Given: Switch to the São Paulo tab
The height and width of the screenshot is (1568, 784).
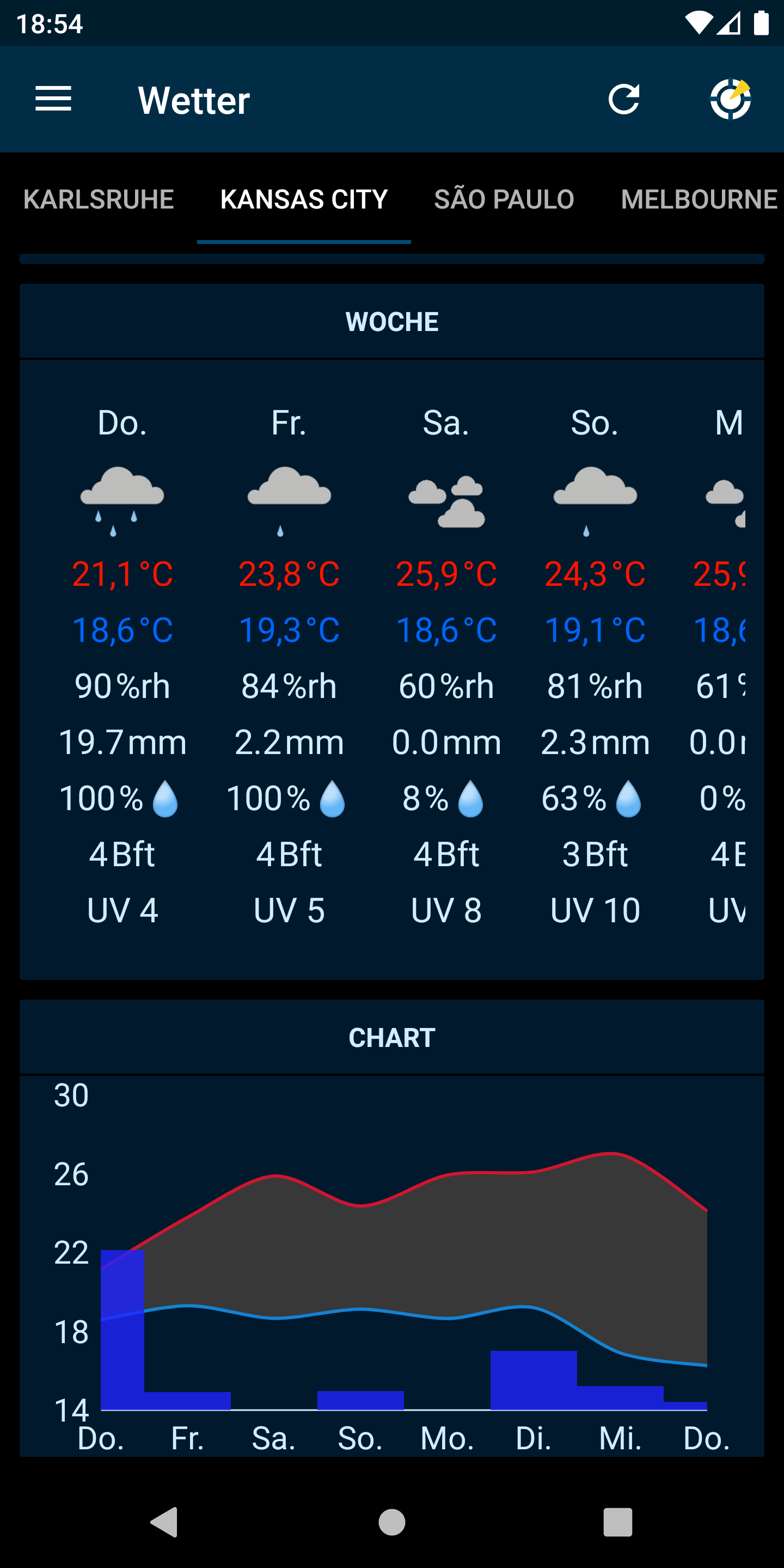Looking at the screenshot, I should [504, 200].
